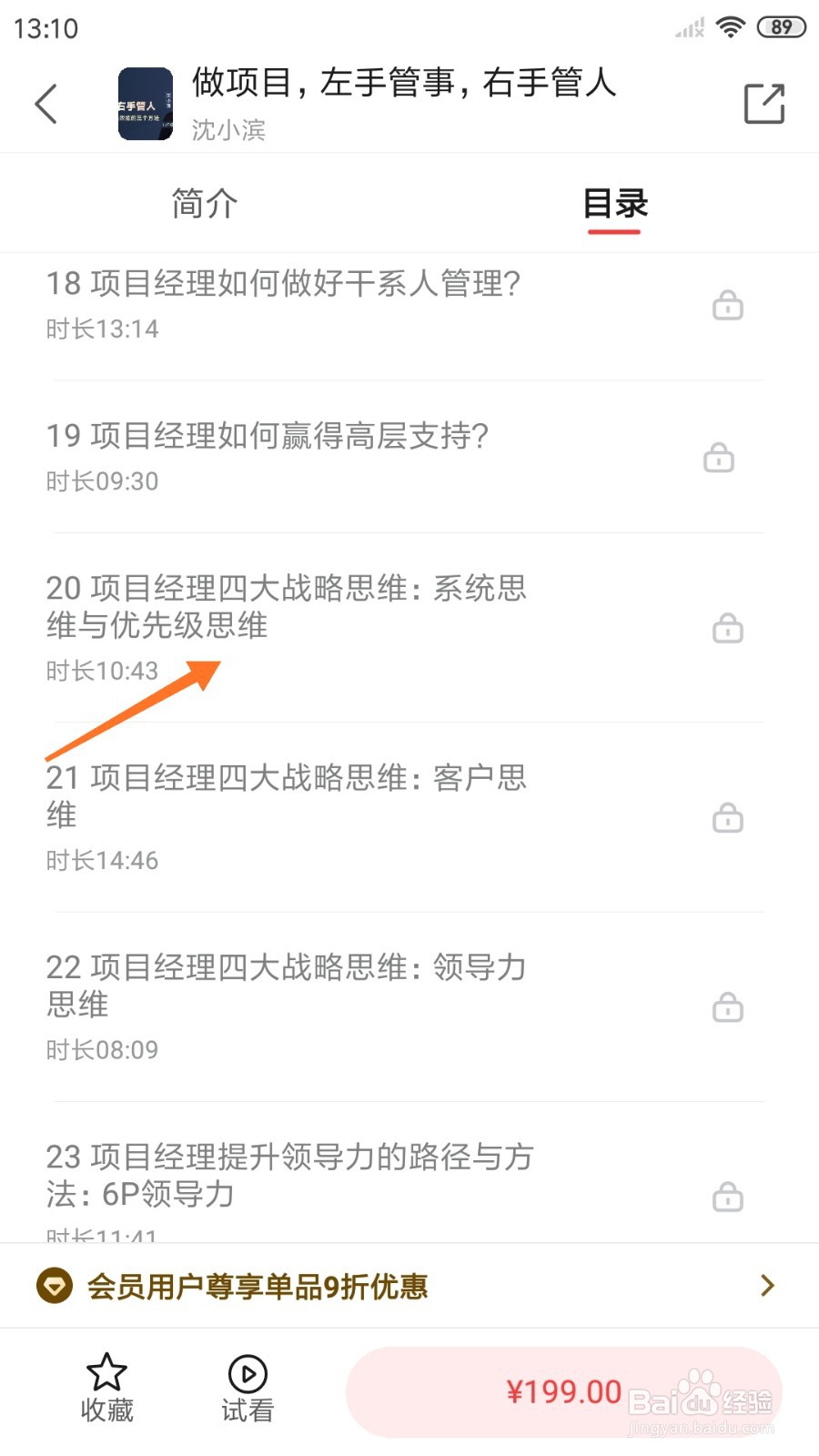Tap 收藏 to favorite this course
Viewport: 819px width, 1456px height.
tap(106, 1389)
